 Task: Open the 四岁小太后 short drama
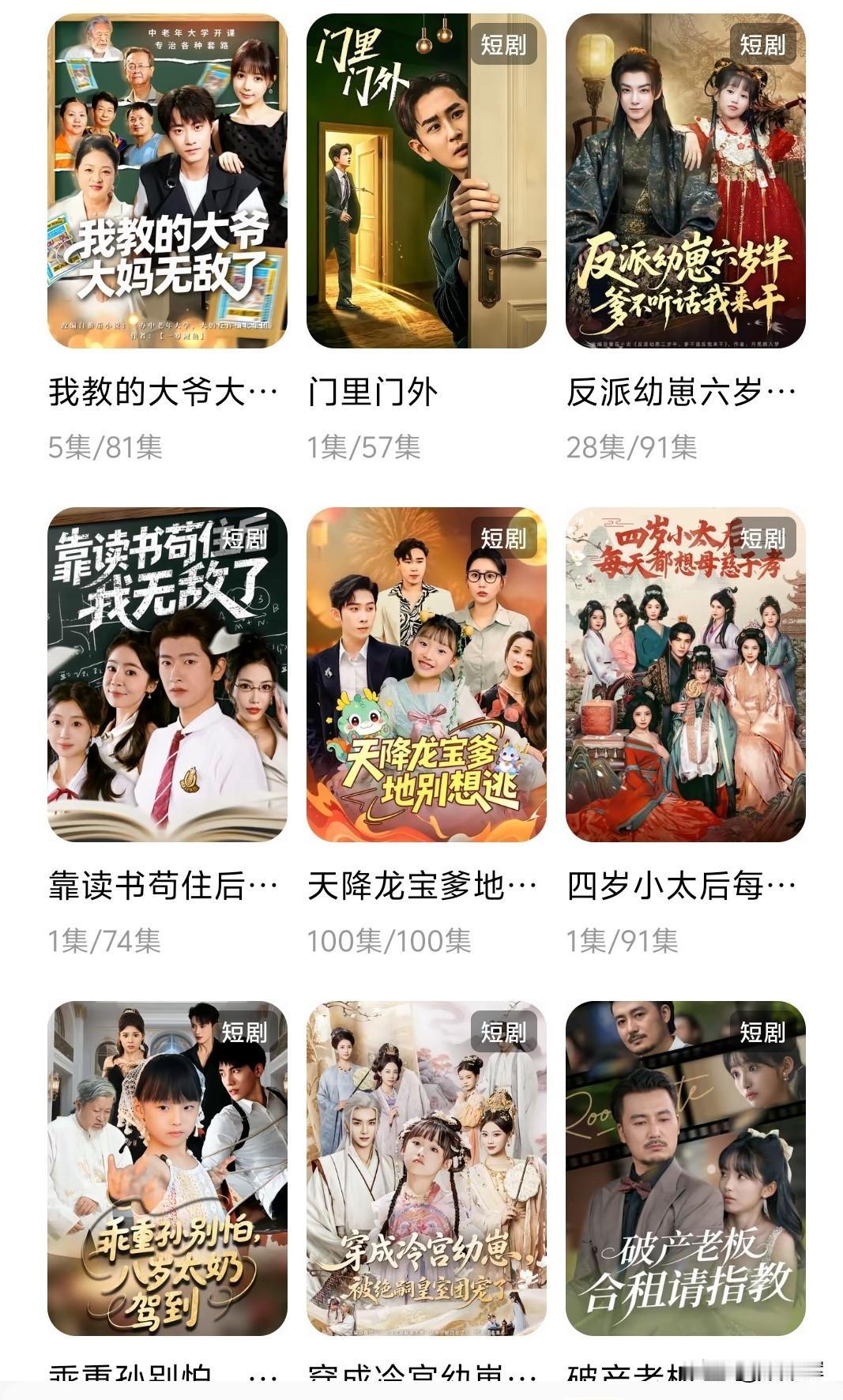pos(685,674)
